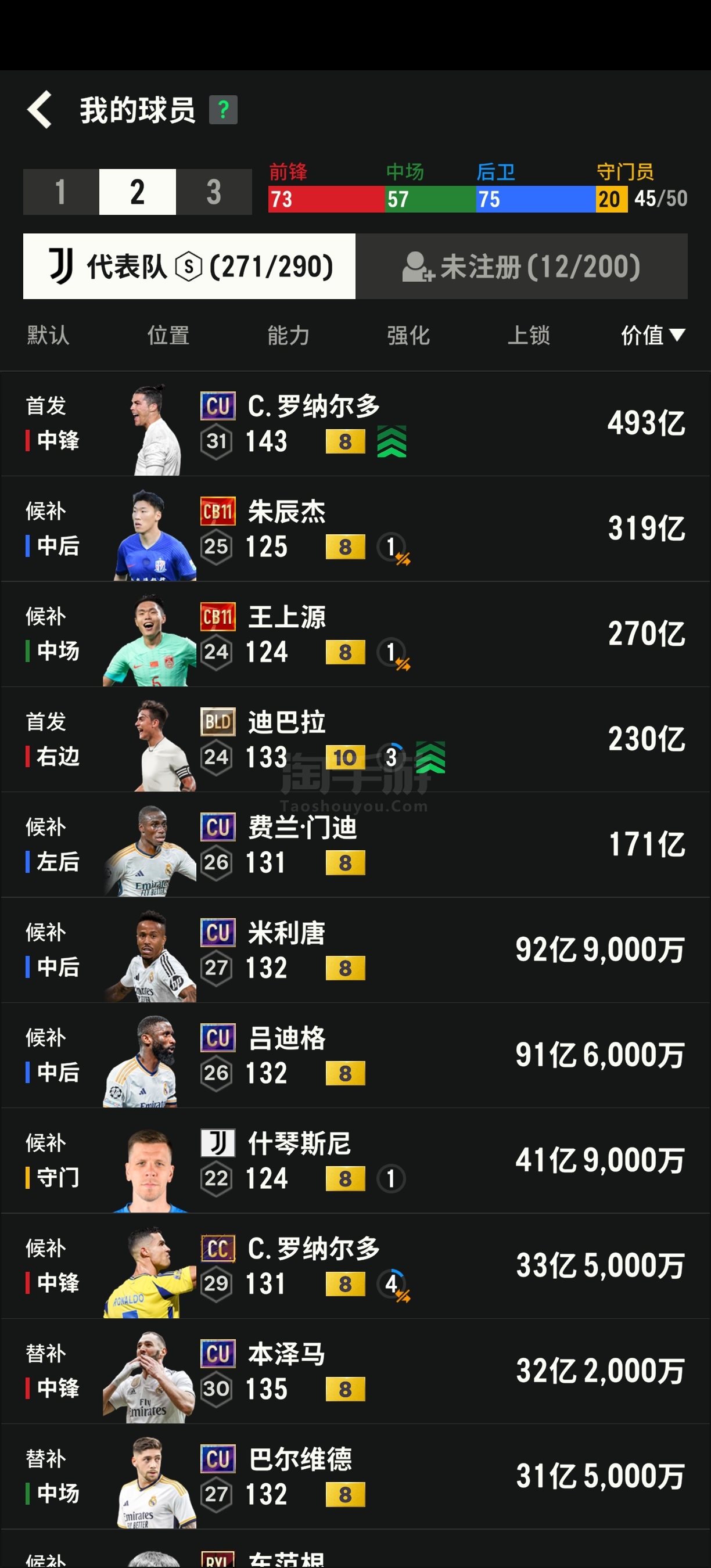Sort players by 位置

[168, 336]
